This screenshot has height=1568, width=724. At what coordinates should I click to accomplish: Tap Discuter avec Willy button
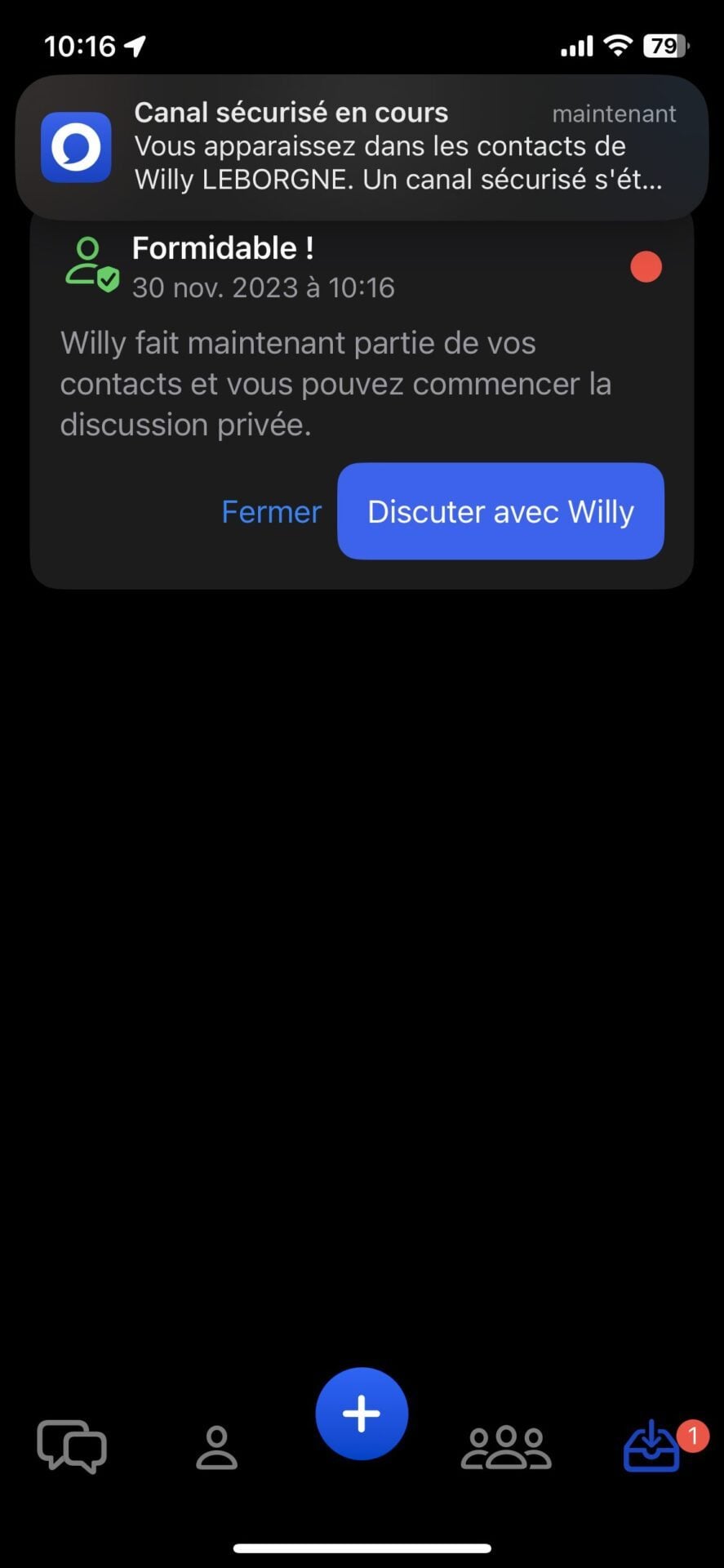[x=500, y=512]
